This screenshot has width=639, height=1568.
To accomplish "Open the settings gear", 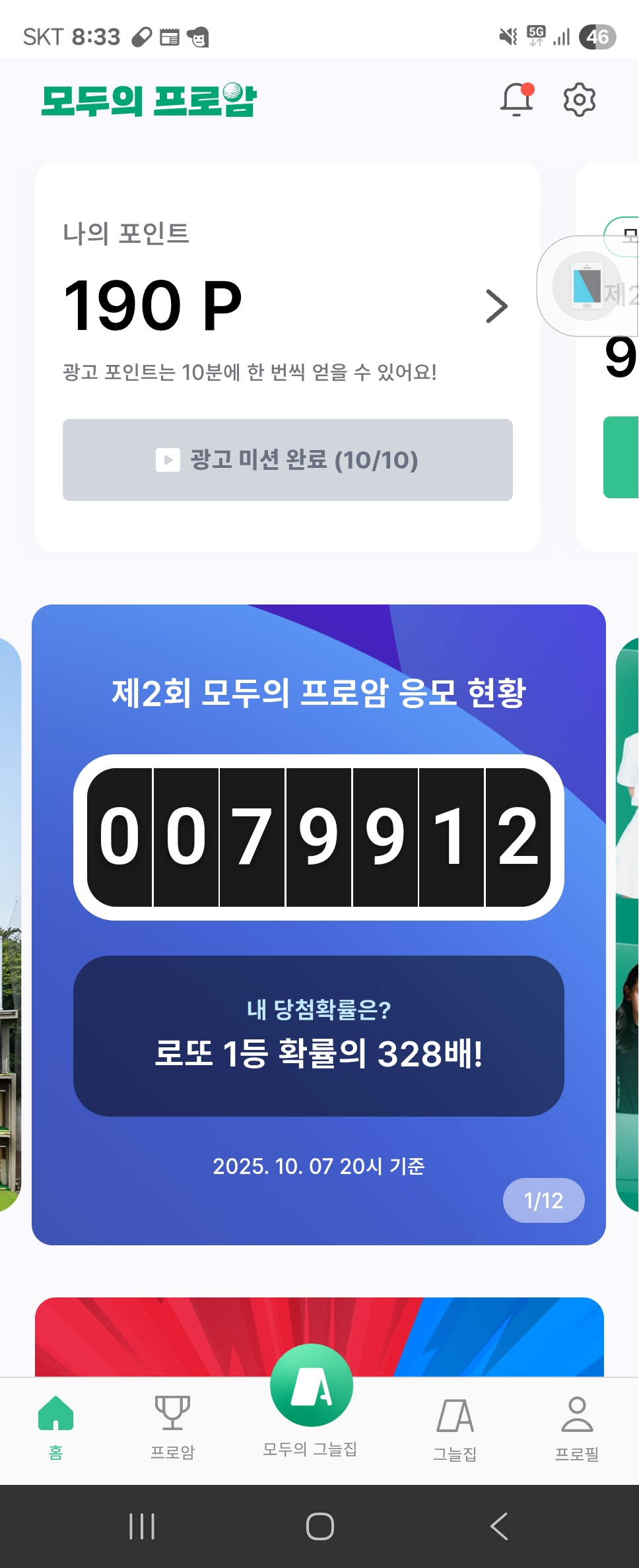I will pyautogui.click(x=579, y=100).
